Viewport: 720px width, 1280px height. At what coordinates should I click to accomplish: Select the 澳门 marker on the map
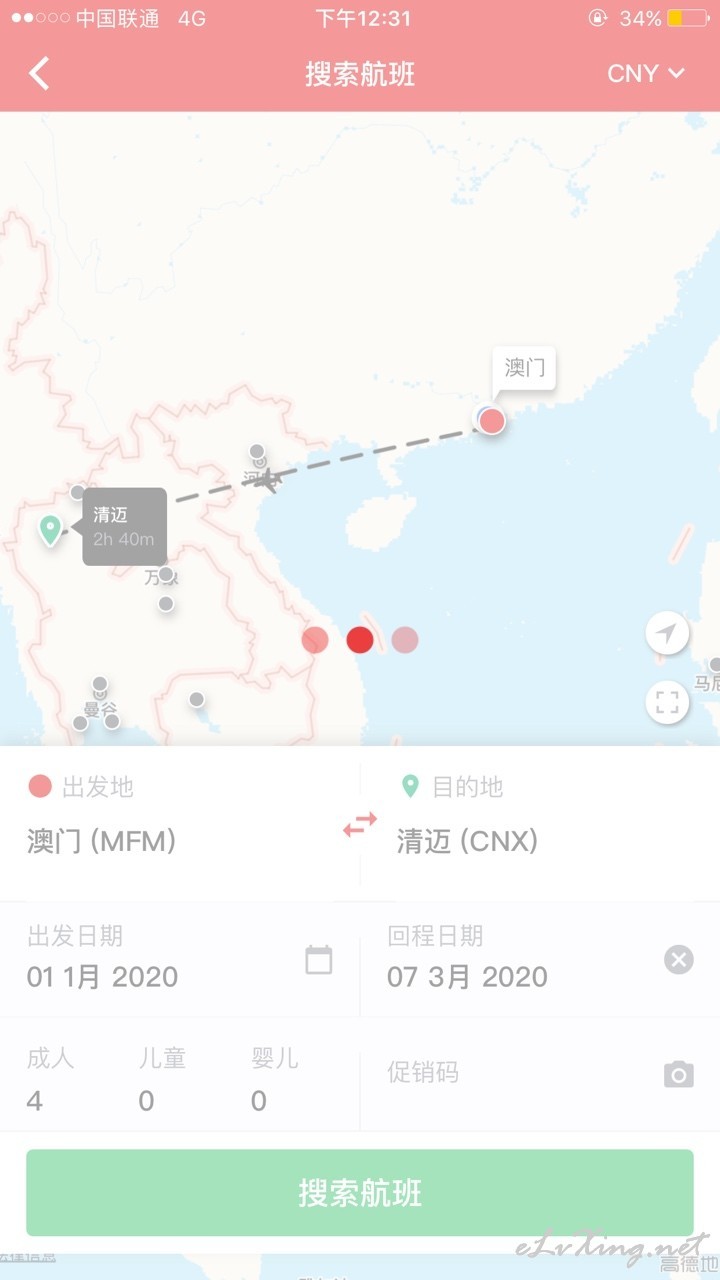tap(491, 420)
